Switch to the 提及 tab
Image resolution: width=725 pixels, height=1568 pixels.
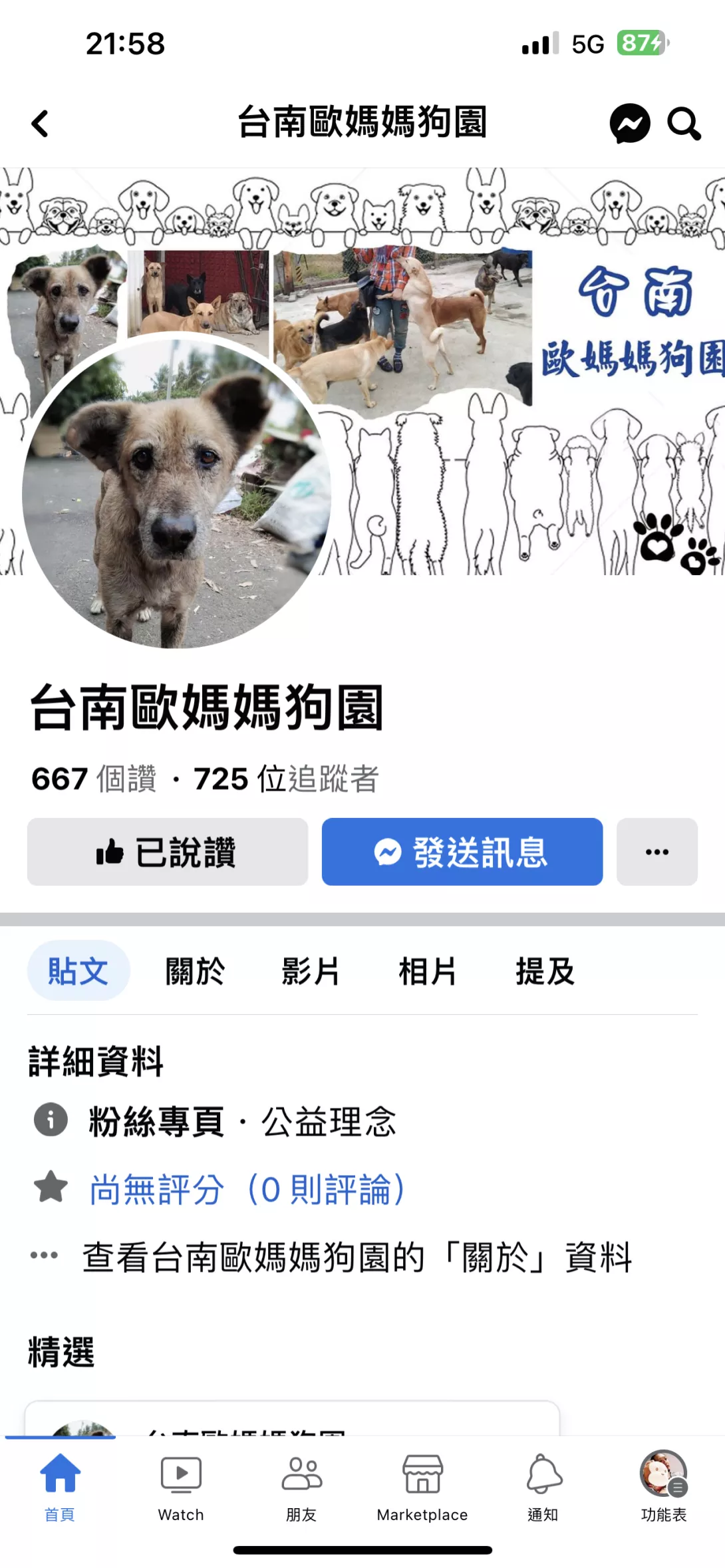coord(545,971)
